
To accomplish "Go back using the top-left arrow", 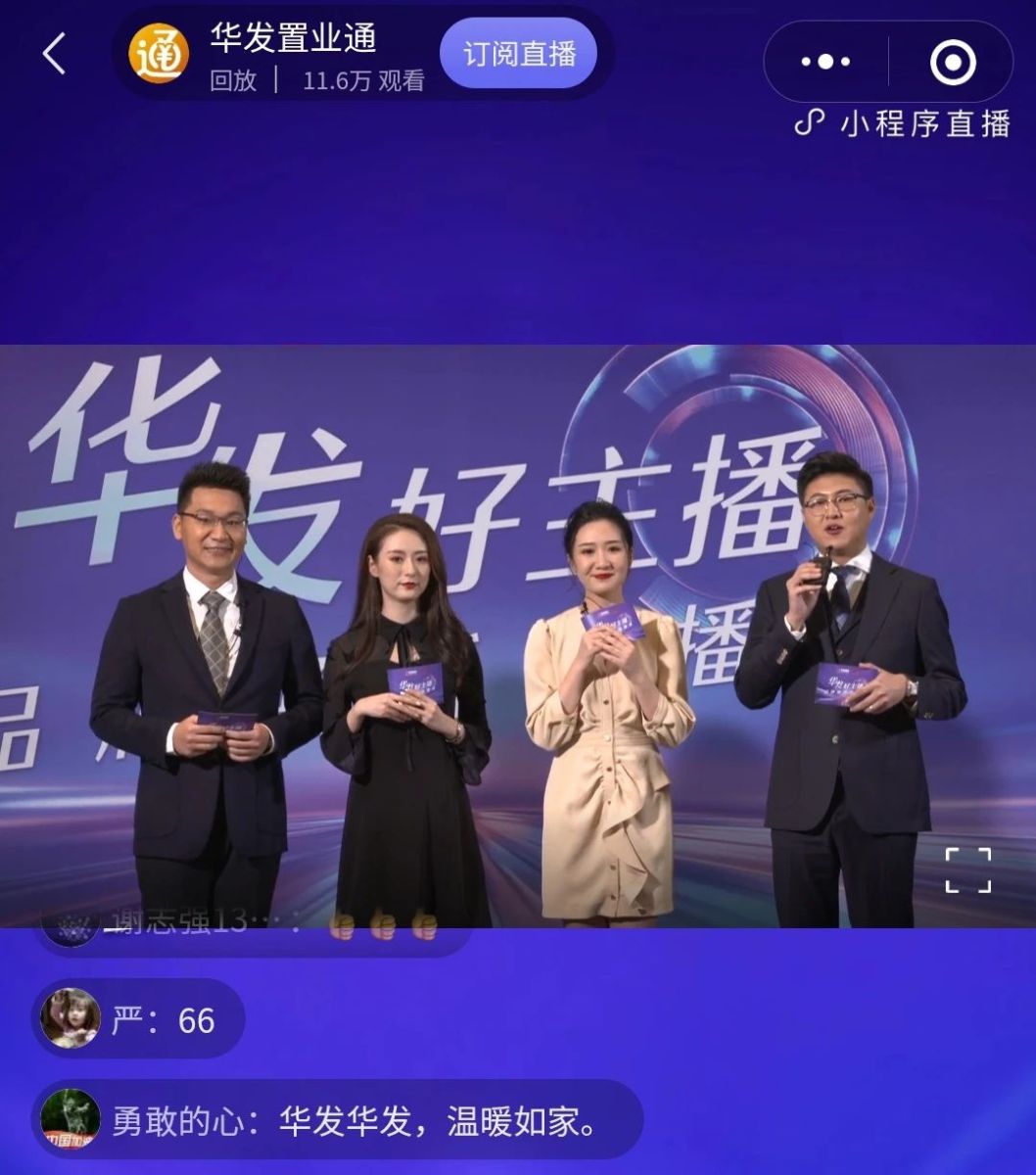I will (55, 54).
